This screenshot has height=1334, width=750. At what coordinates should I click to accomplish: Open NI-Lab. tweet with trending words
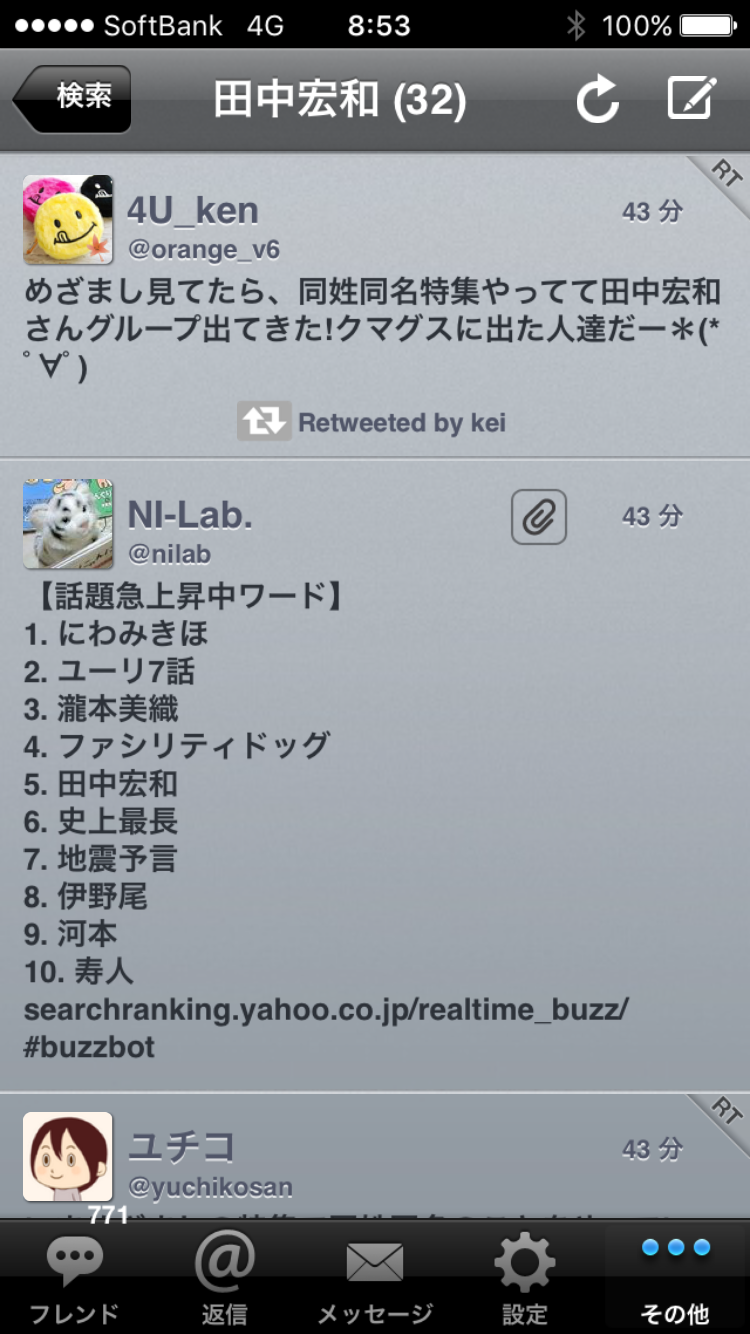pyautogui.click(x=375, y=775)
